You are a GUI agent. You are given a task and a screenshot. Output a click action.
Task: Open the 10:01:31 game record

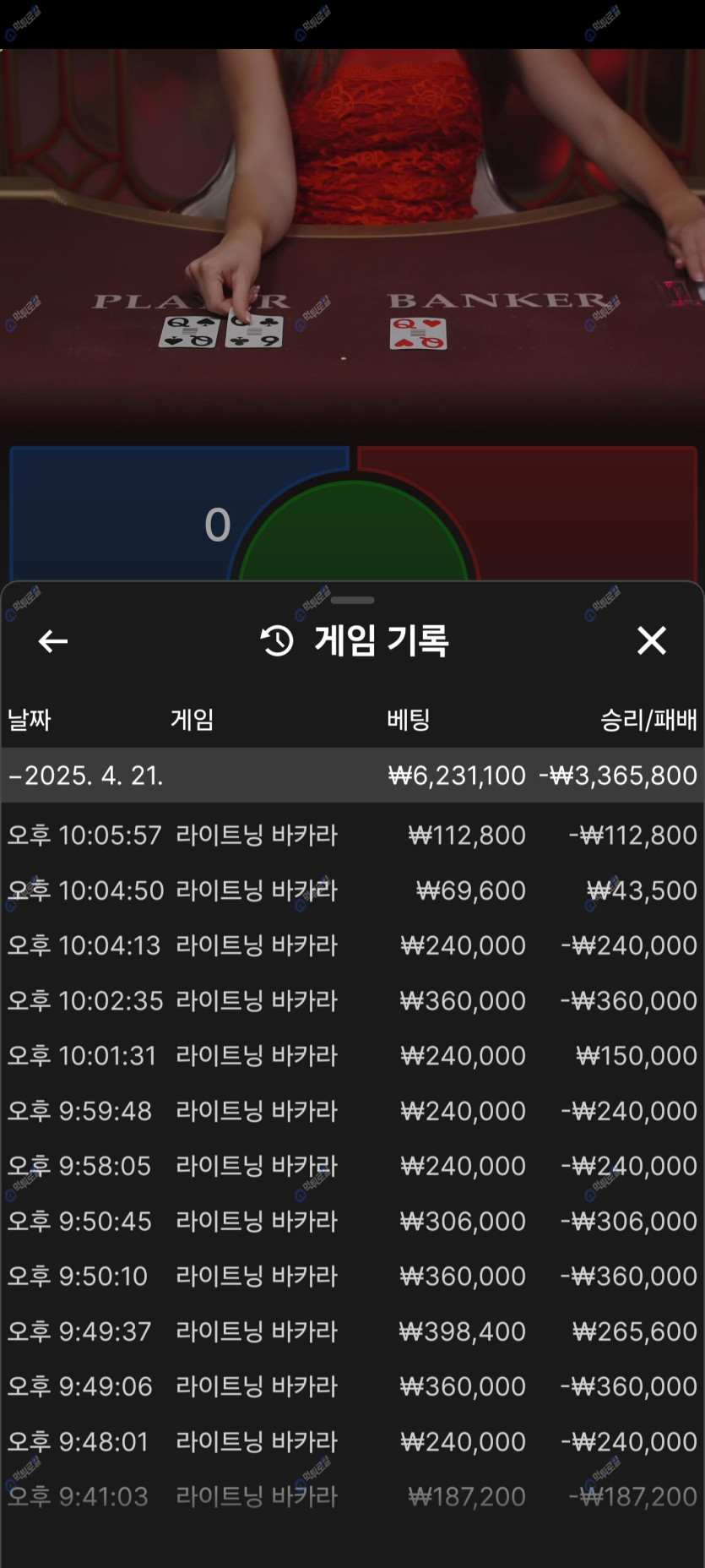(x=352, y=1055)
